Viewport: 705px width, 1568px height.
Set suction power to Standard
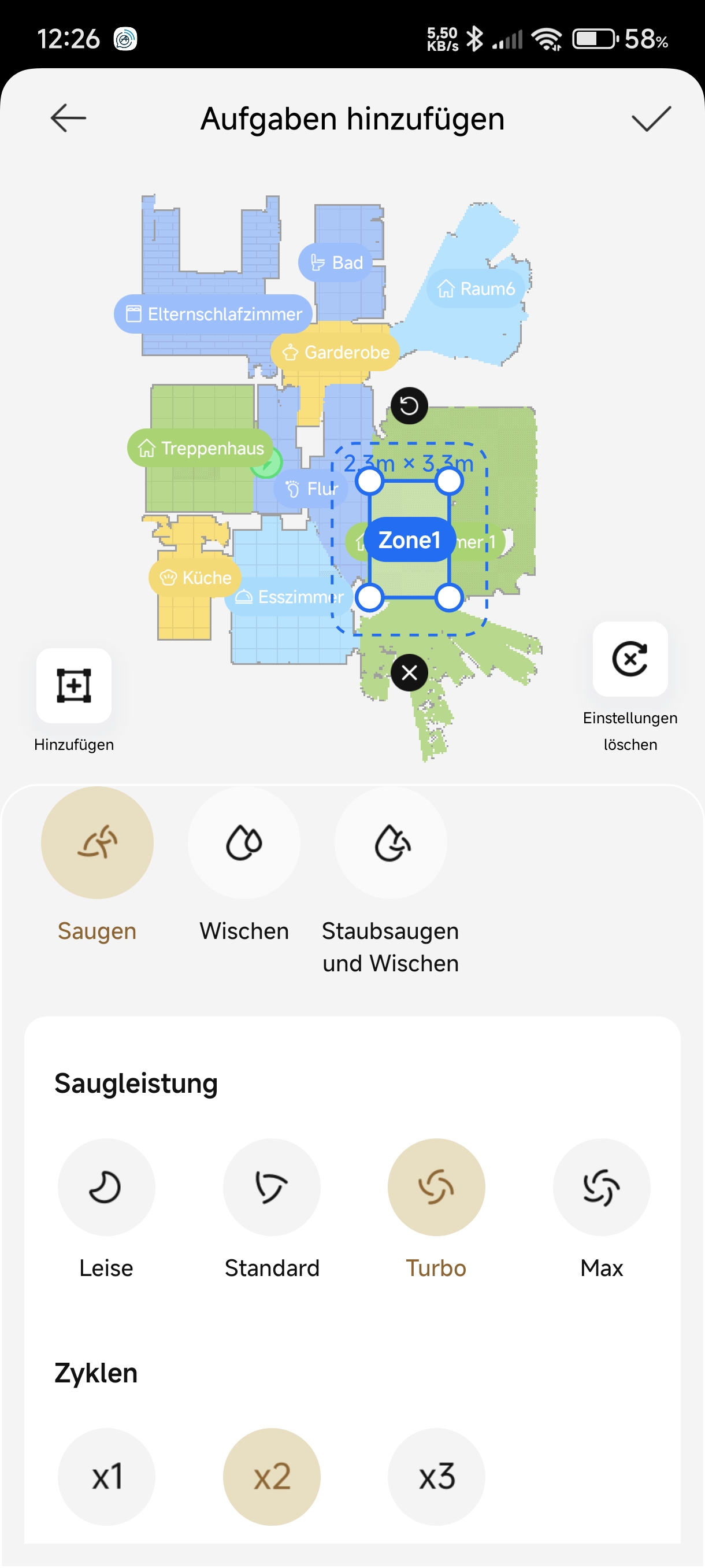(x=271, y=1187)
